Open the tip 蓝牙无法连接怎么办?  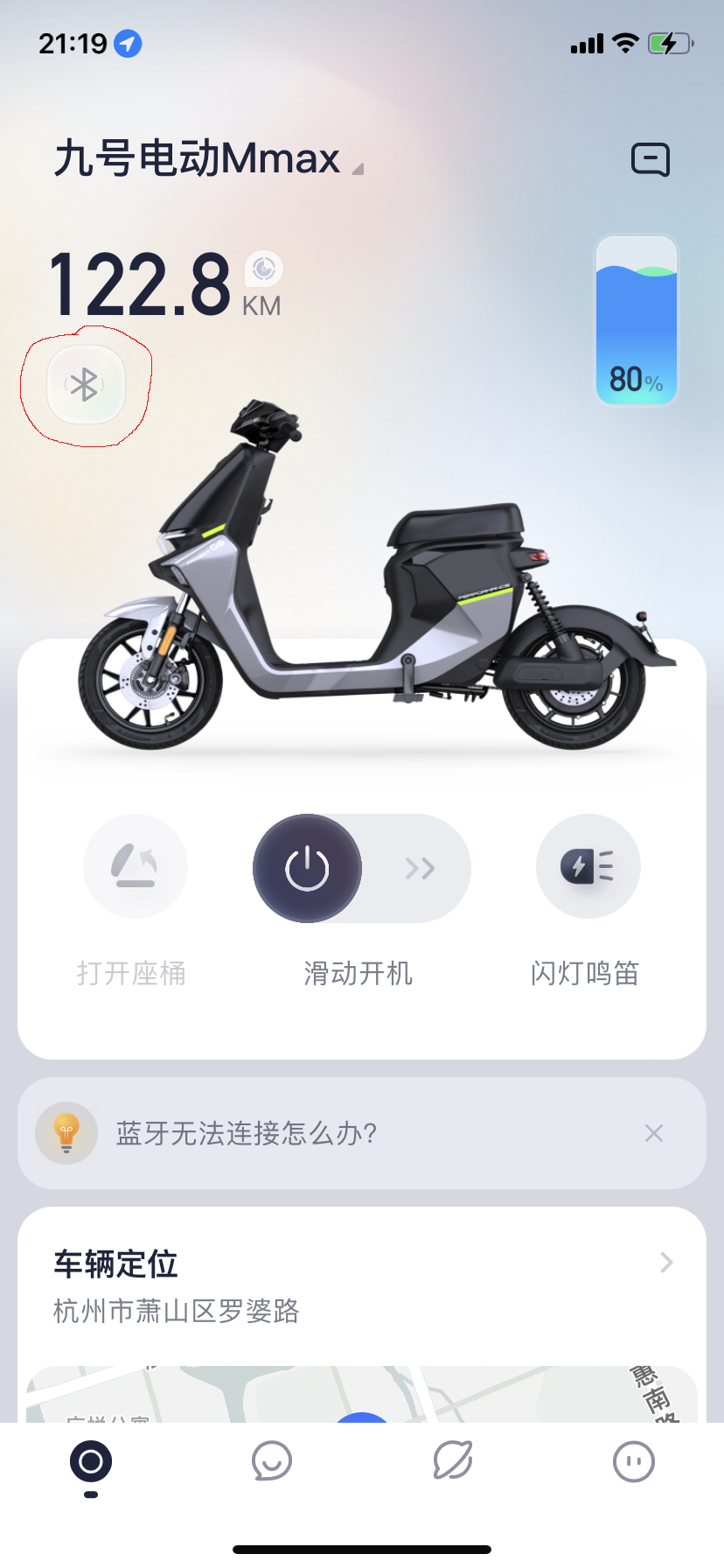click(x=247, y=1133)
